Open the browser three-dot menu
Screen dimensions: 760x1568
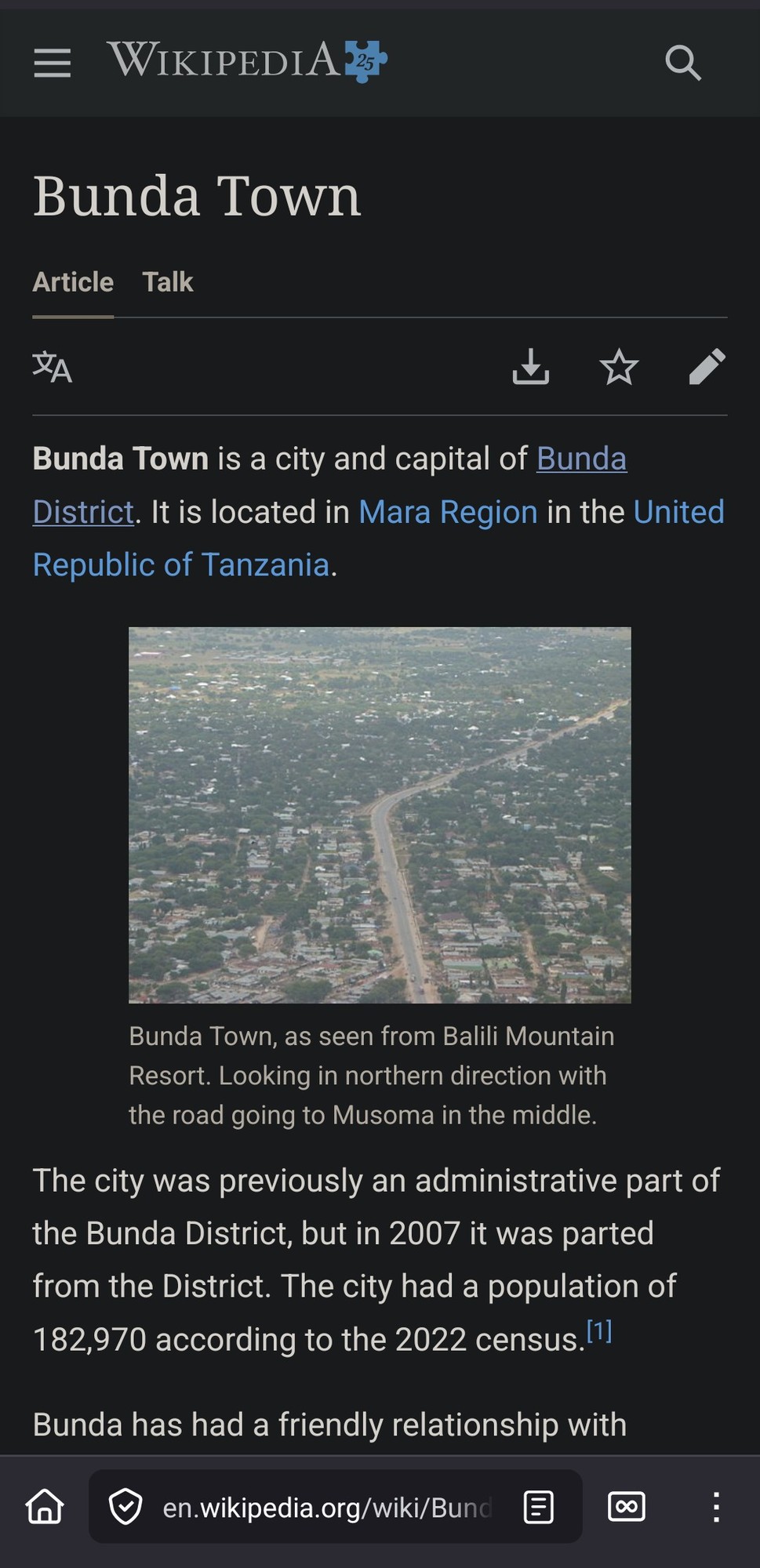pos(715,1507)
